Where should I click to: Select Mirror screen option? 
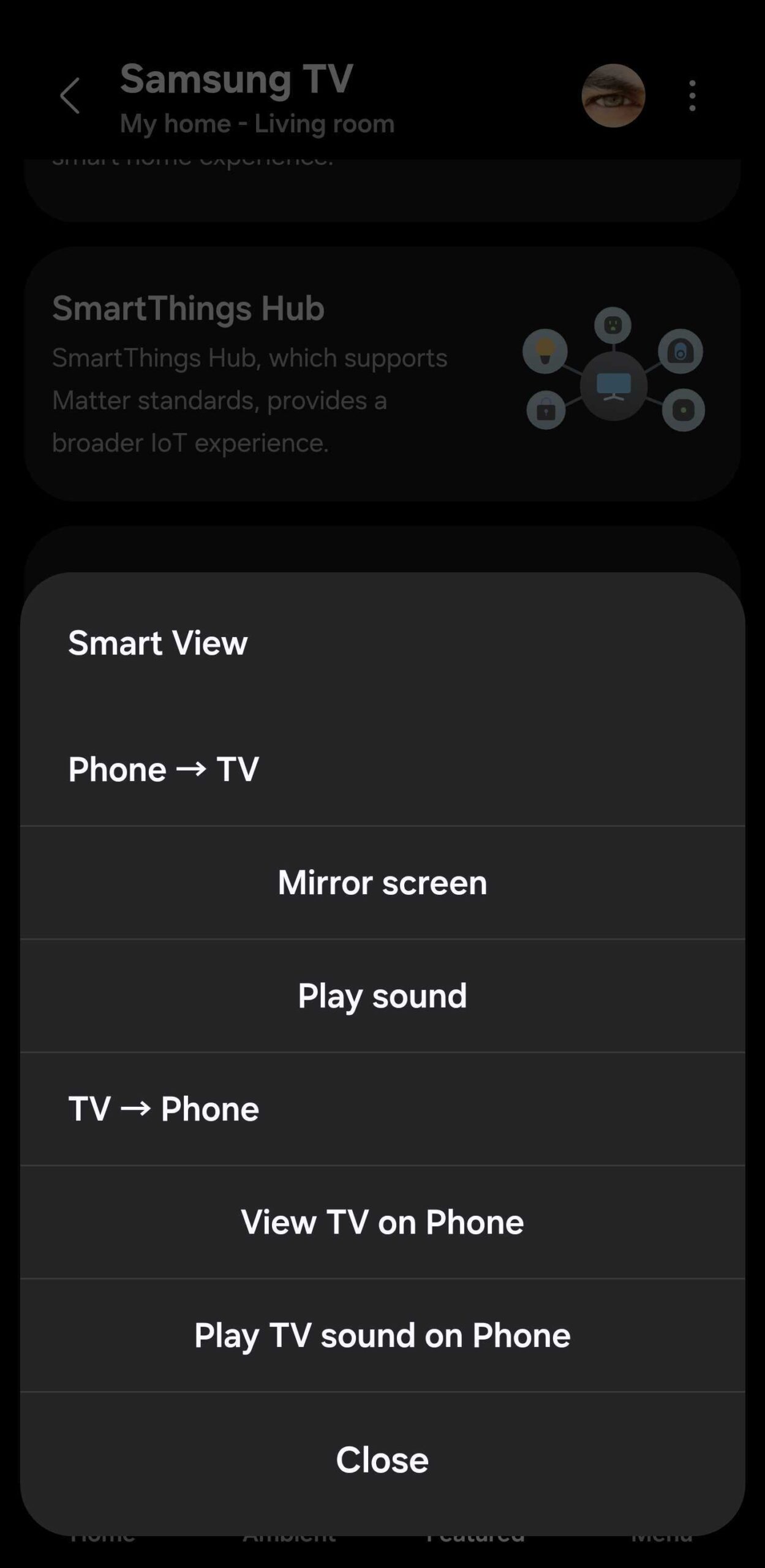point(382,882)
